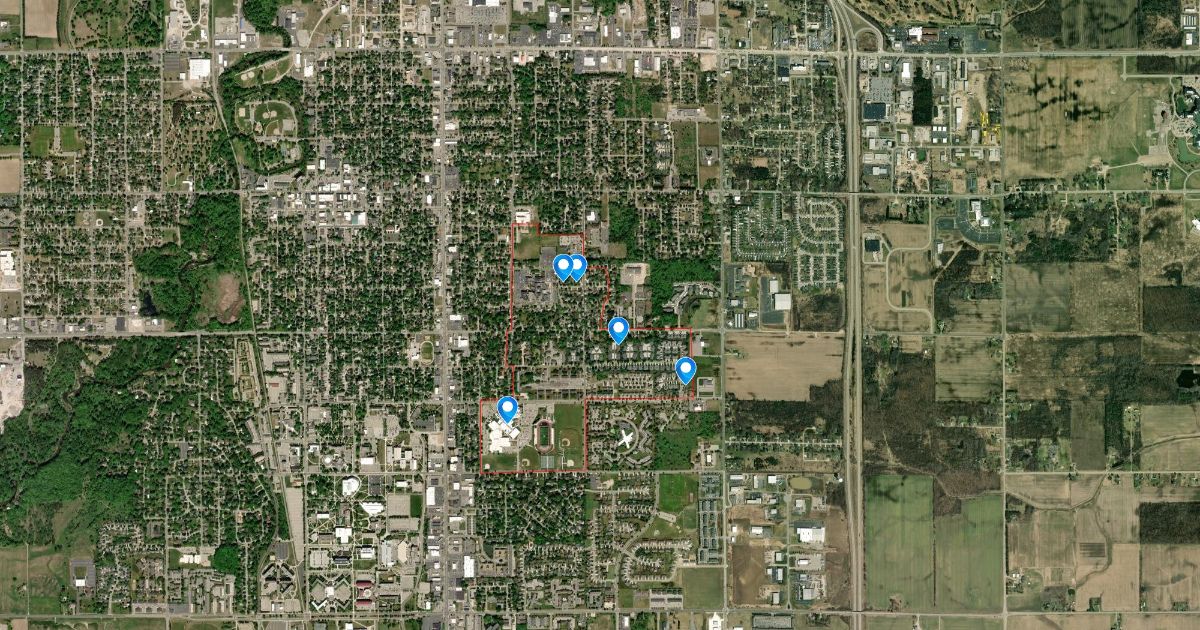Tap the pin by the white-roofed school building
The image size is (1200, 630).
click(507, 408)
